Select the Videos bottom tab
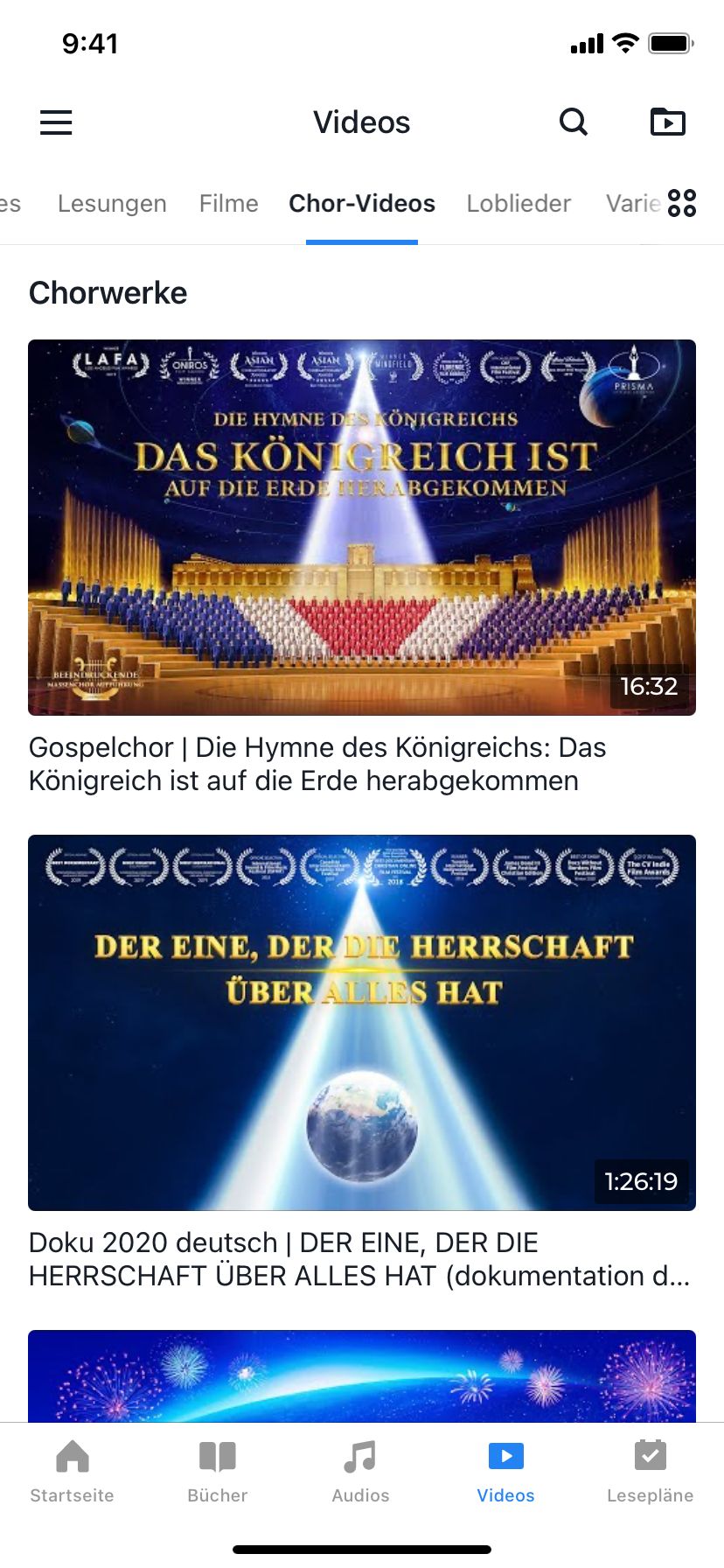 (x=505, y=1471)
